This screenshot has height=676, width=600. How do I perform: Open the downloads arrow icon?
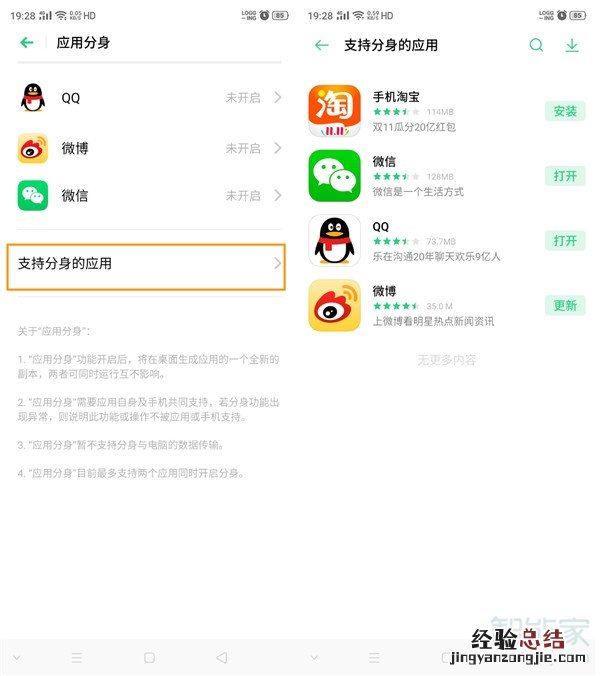click(x=572, y=45)
